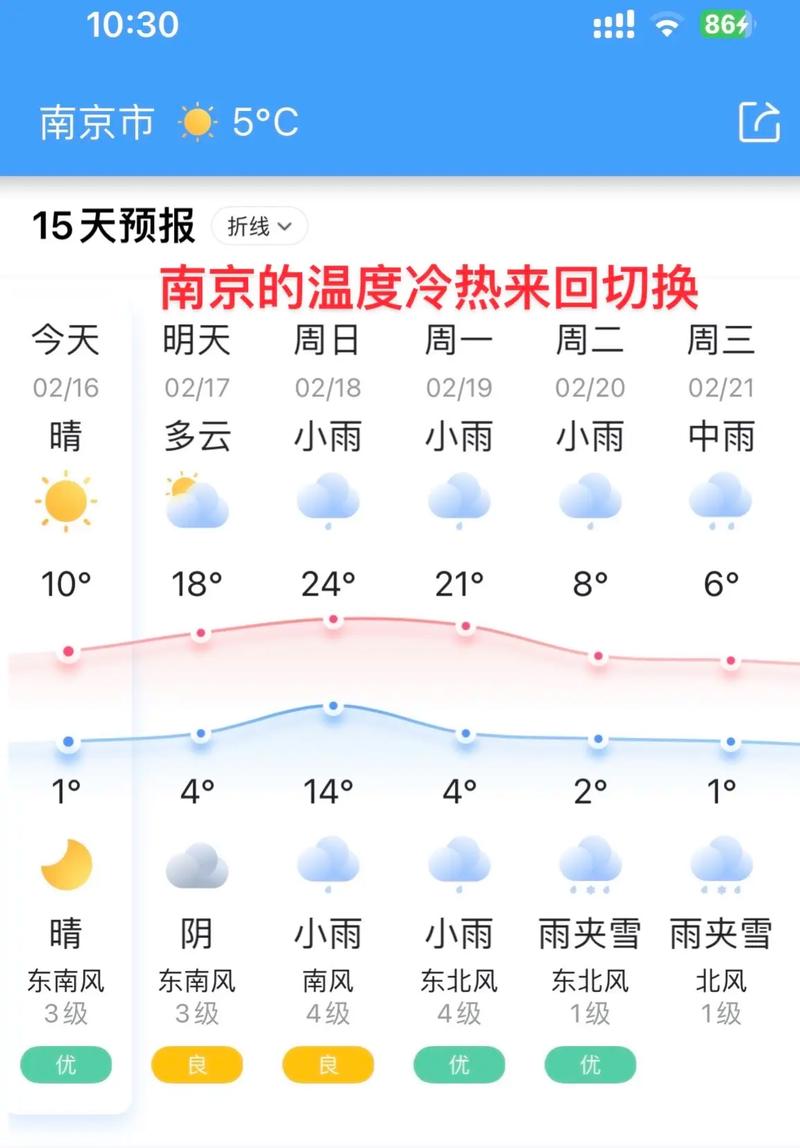
Task: Tap the partly cloudy icon under 明天
Action: (x=196, y=502)
